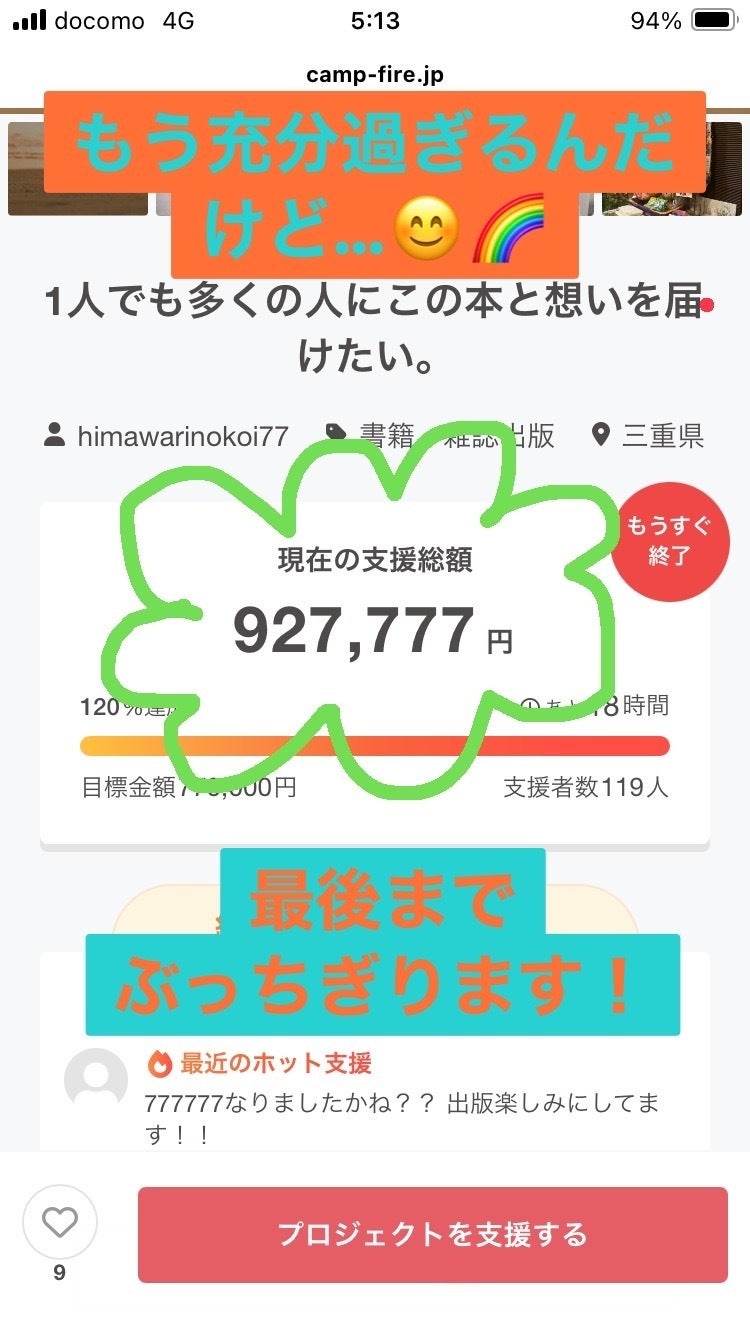The height and width of the screenshot is (1334, 750).
Task: Open the 書籍・雑誌出版 category tag
Action: pyautogui.click(x=456, y=436)
